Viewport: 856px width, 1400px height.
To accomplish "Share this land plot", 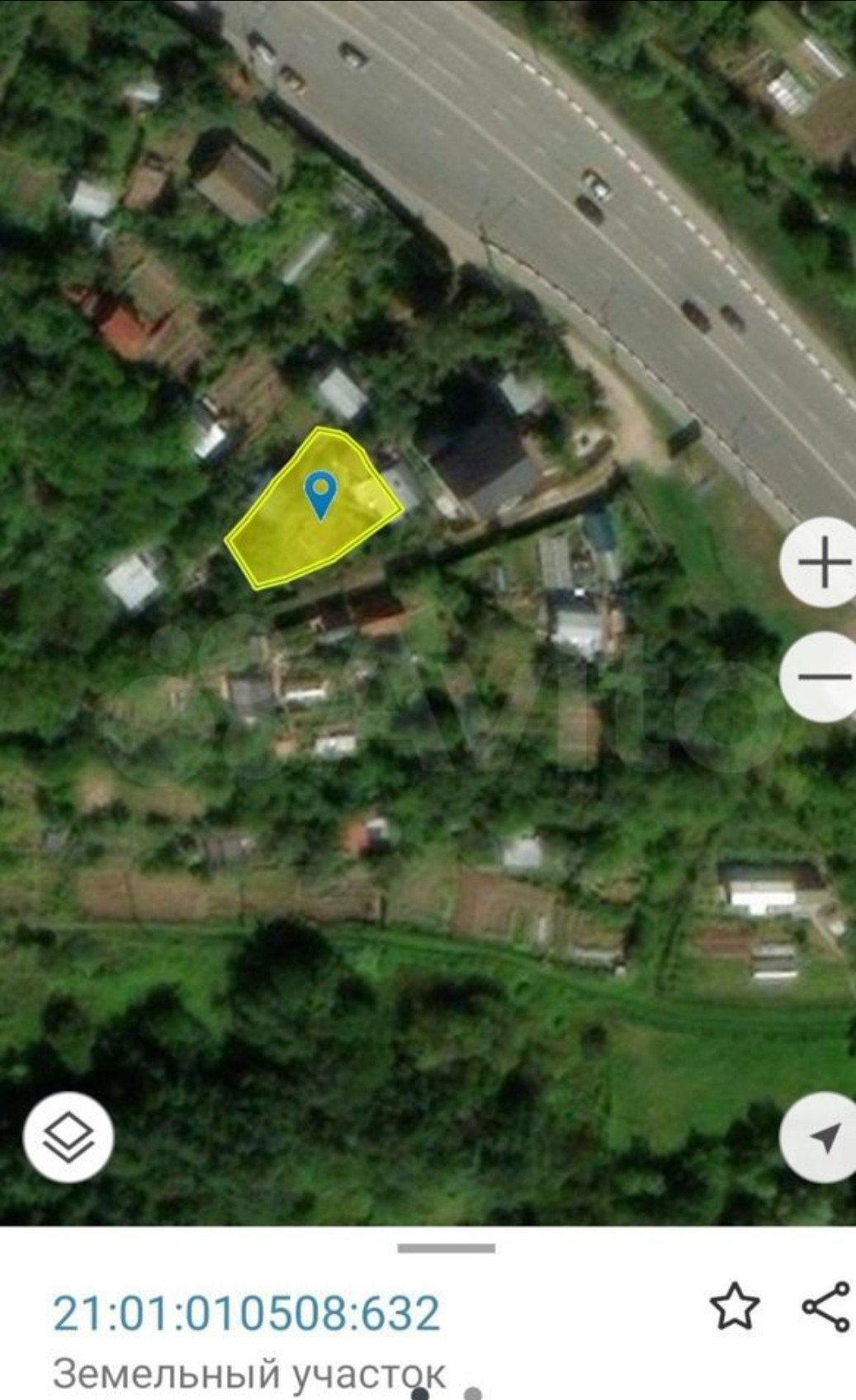I will pyautogui.click(x=826, y=1306).
